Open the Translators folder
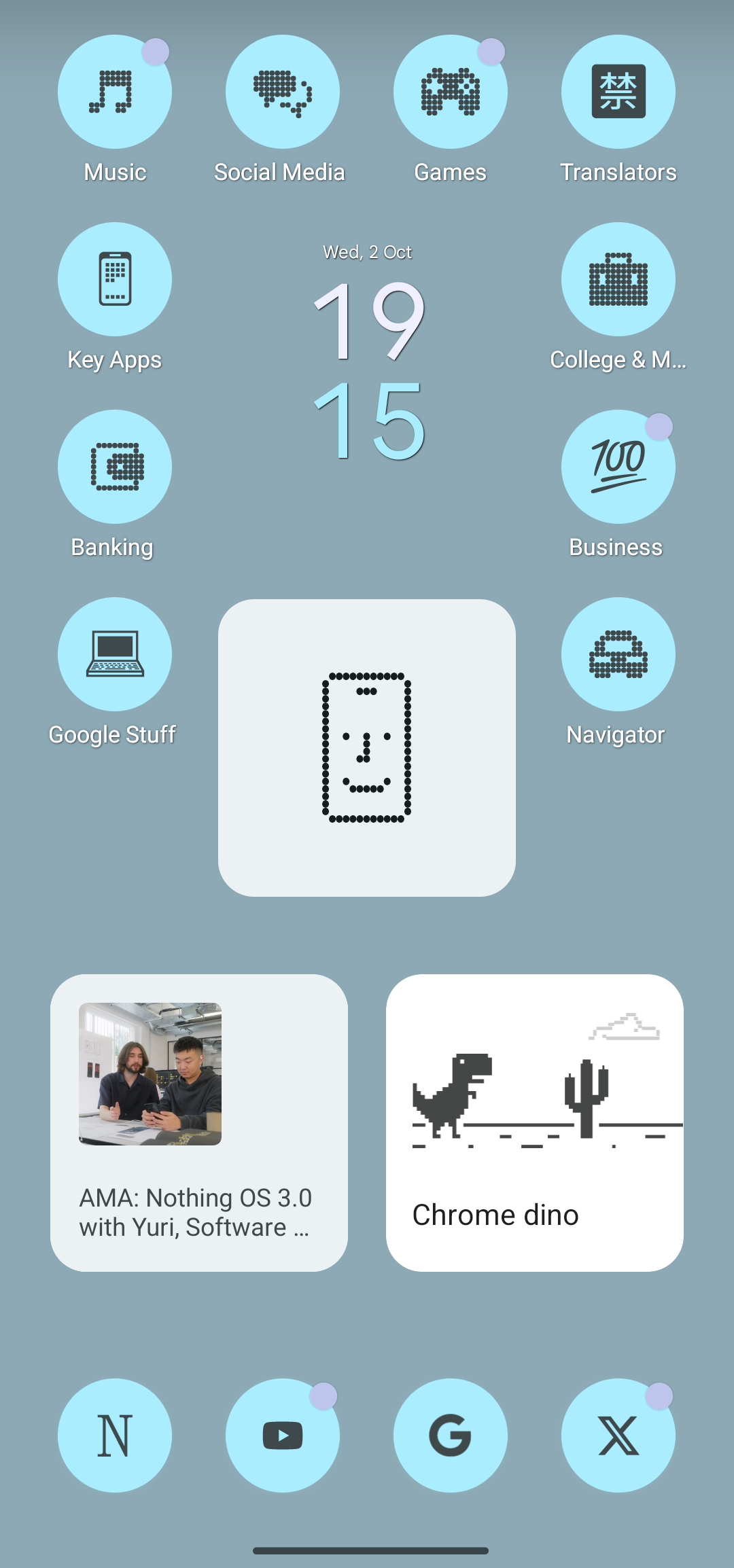 pyautogui.click(x=618, y=92)
